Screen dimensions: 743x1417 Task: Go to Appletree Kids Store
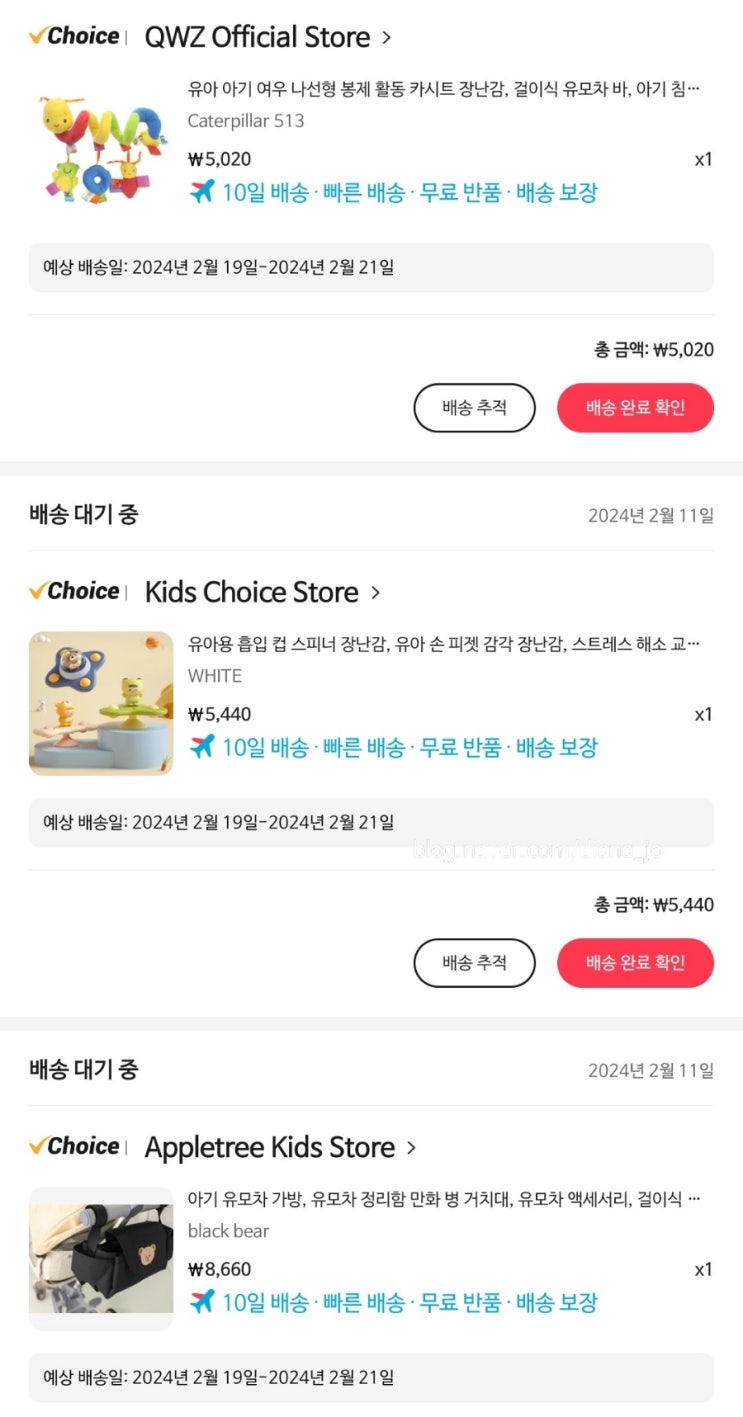[x=280, y=1147]
